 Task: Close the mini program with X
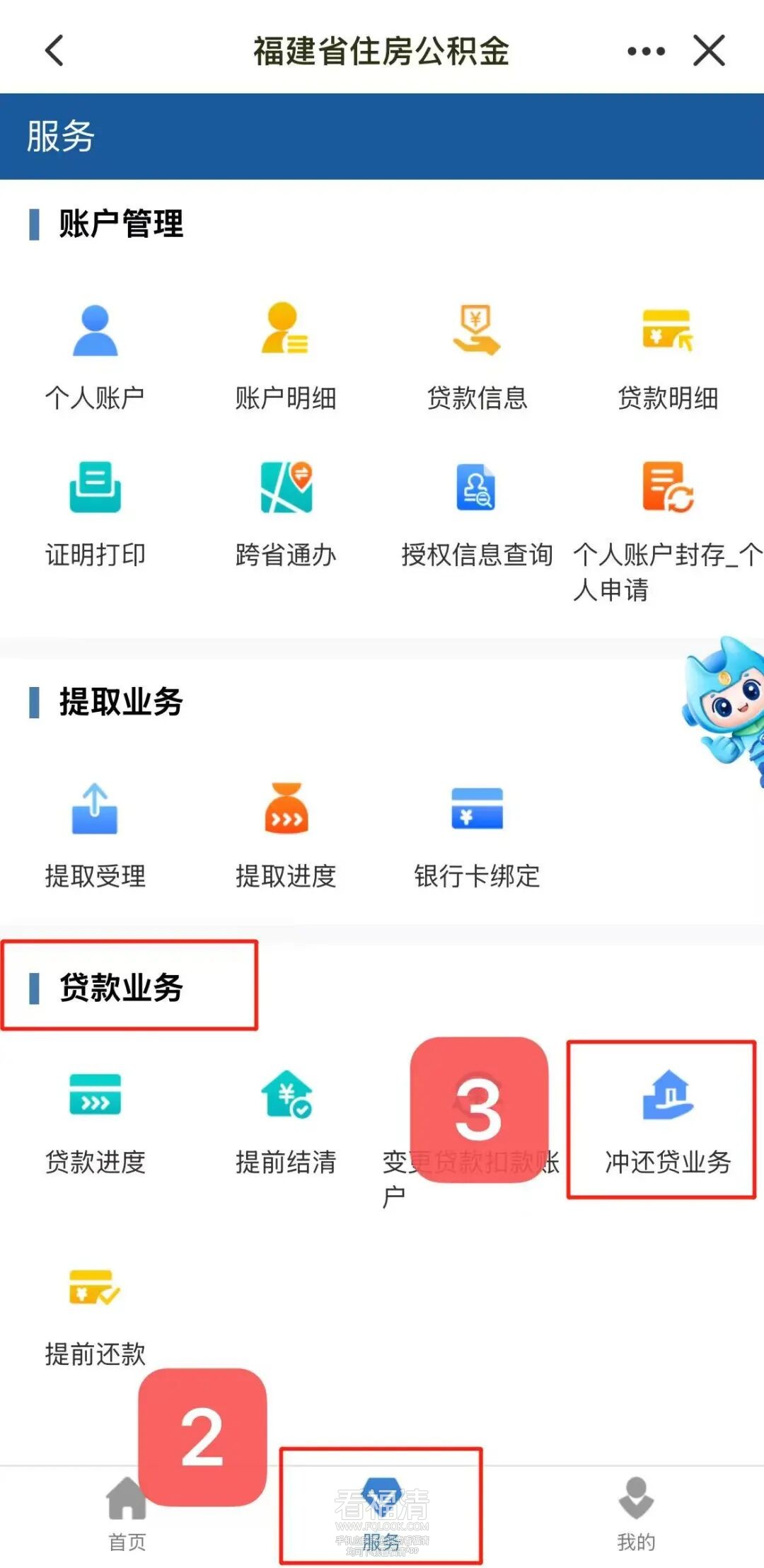click(x=709, y=51)
